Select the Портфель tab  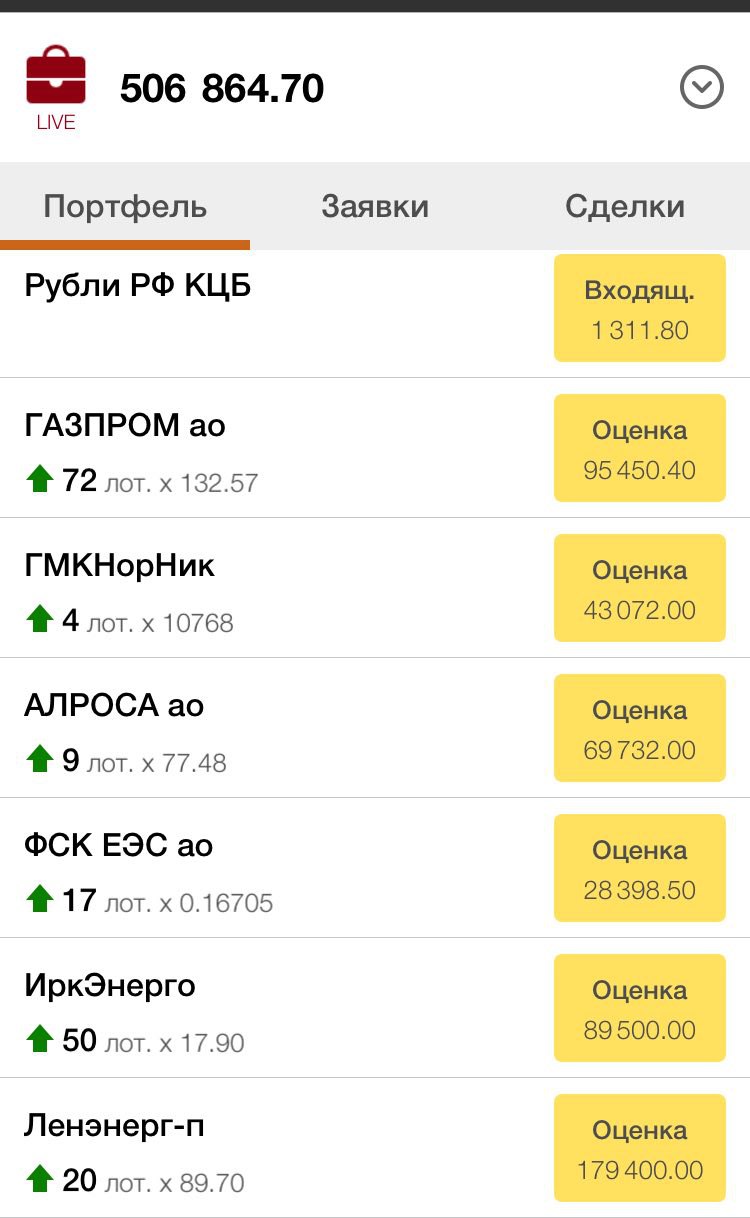(125, 206)
